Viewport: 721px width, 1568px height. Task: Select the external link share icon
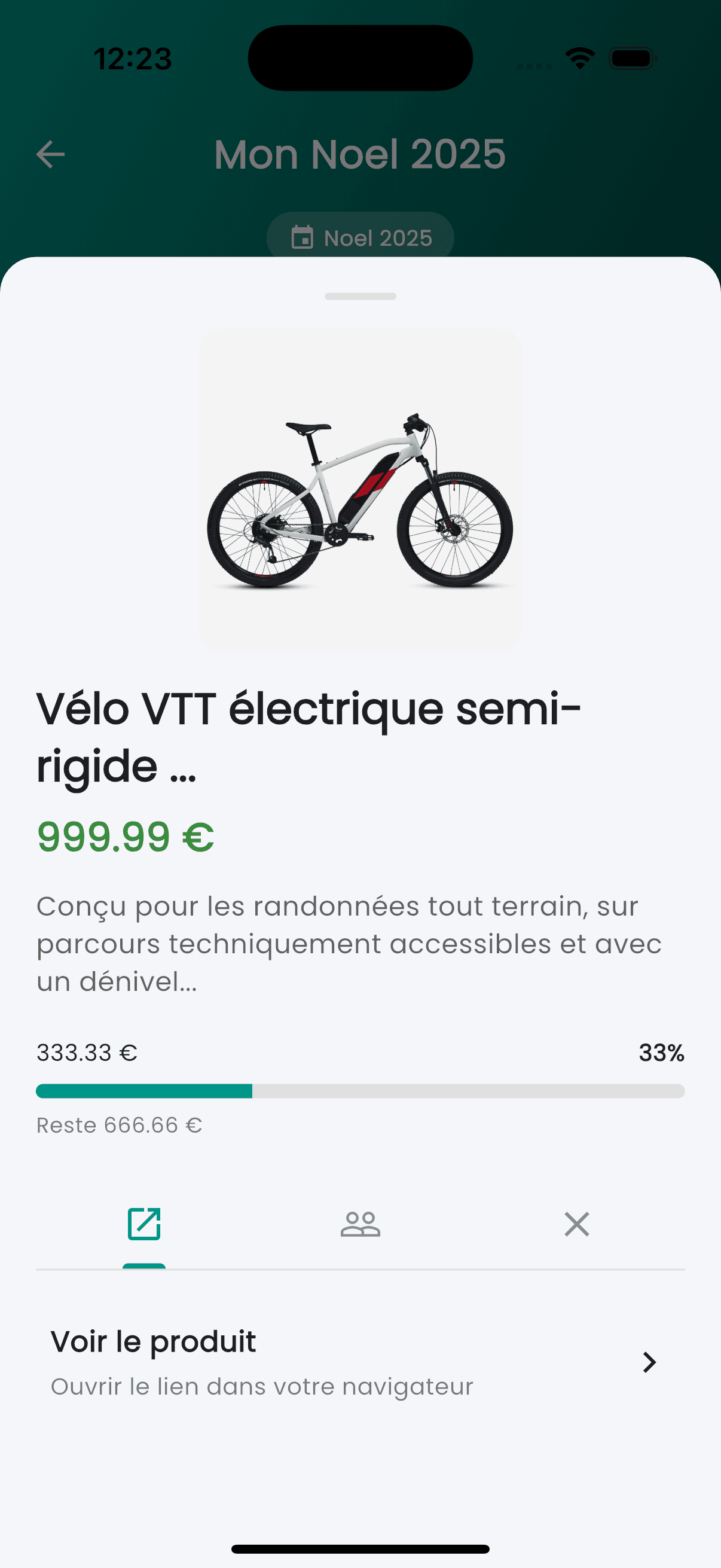(143, 1224)
